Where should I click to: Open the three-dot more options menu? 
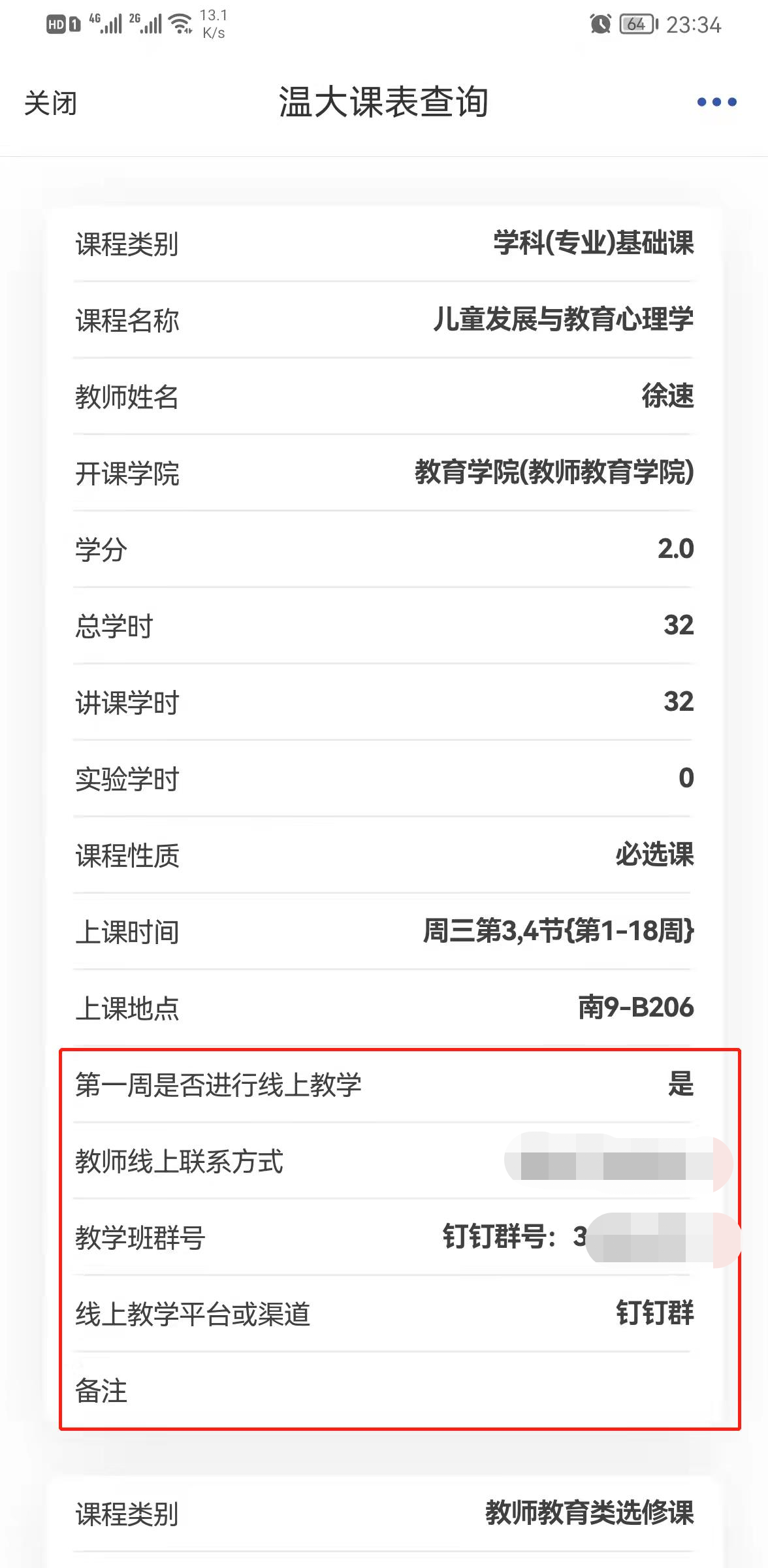[716, 102]
